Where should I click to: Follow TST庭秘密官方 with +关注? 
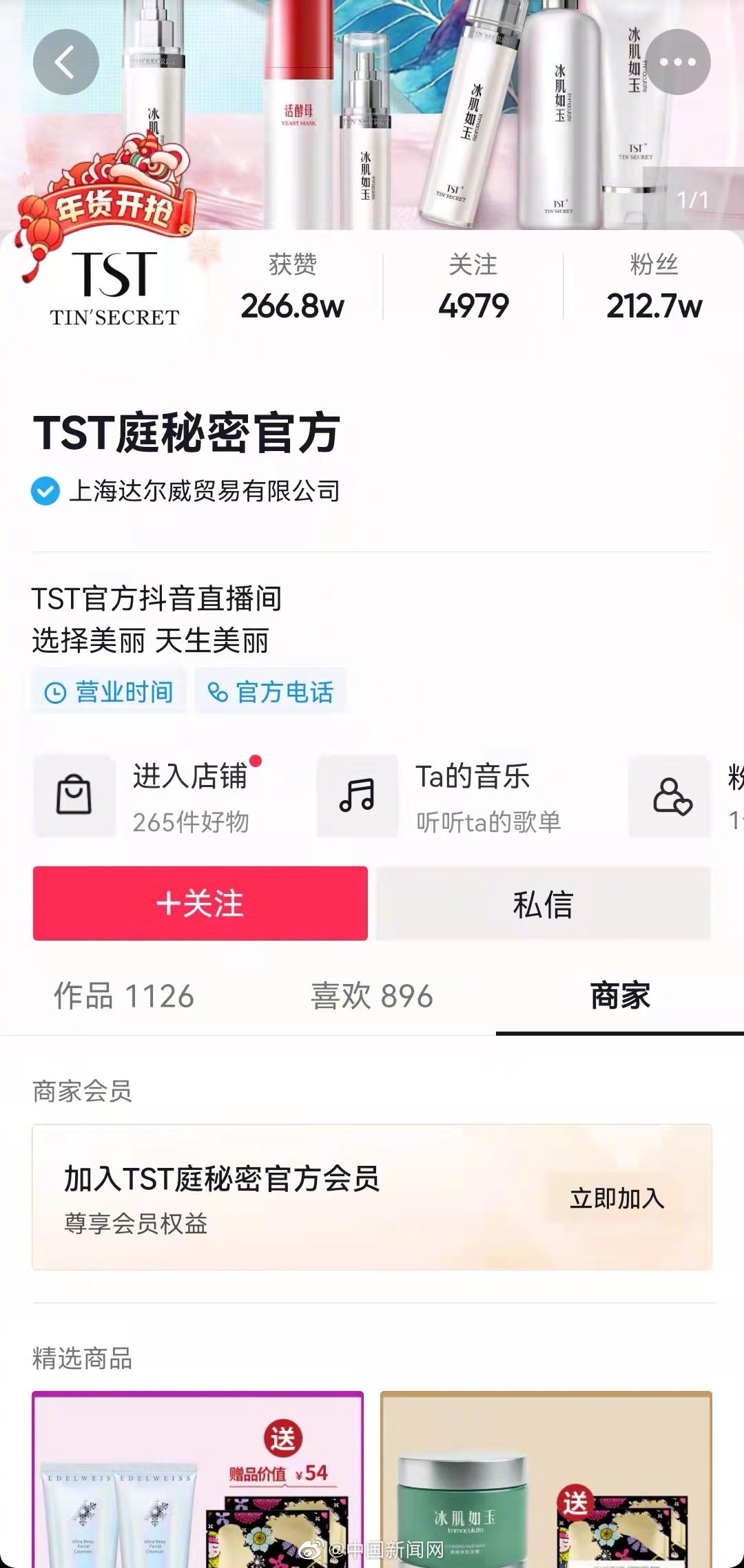[200, 903]
